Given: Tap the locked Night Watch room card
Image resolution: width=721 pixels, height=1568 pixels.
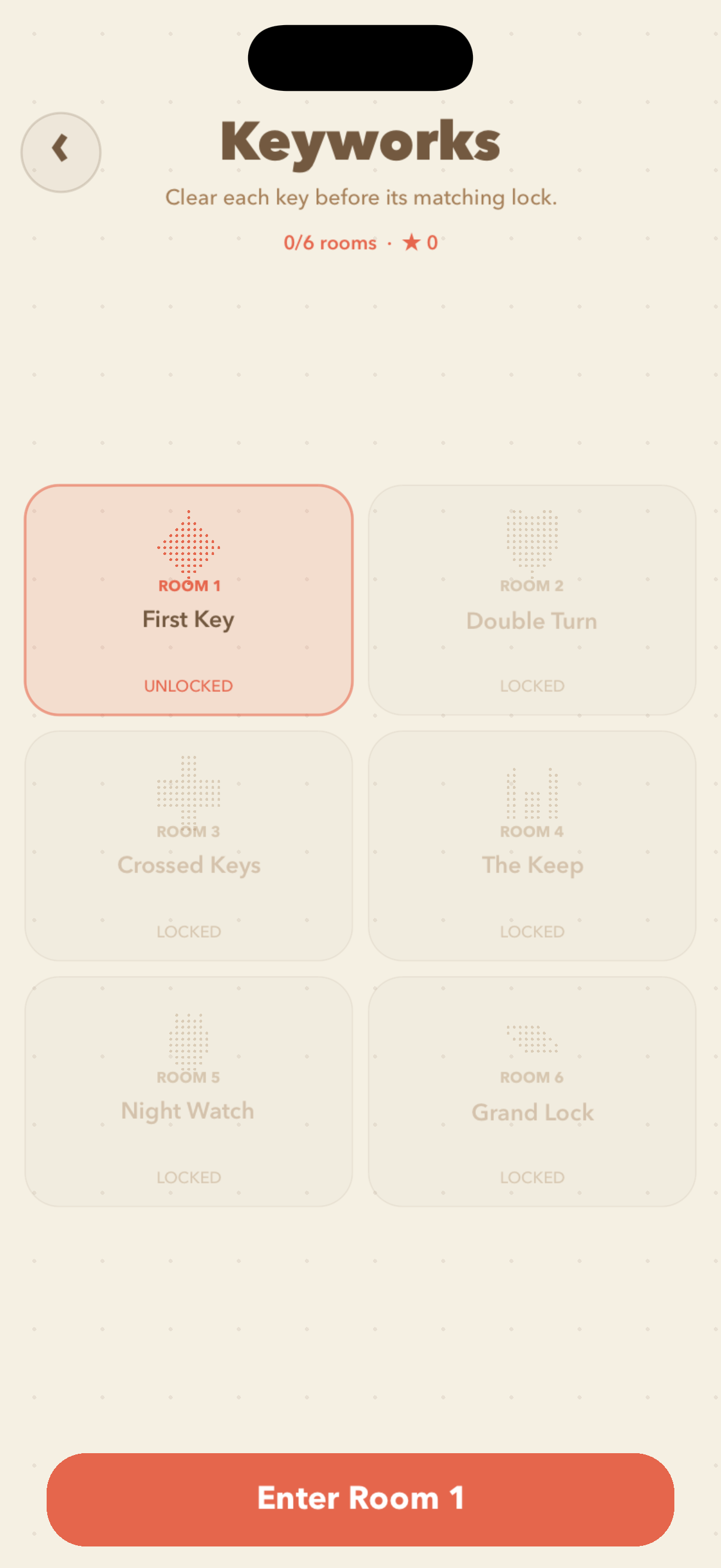Looking at the screenshot, I should (x=188, y=1091).
